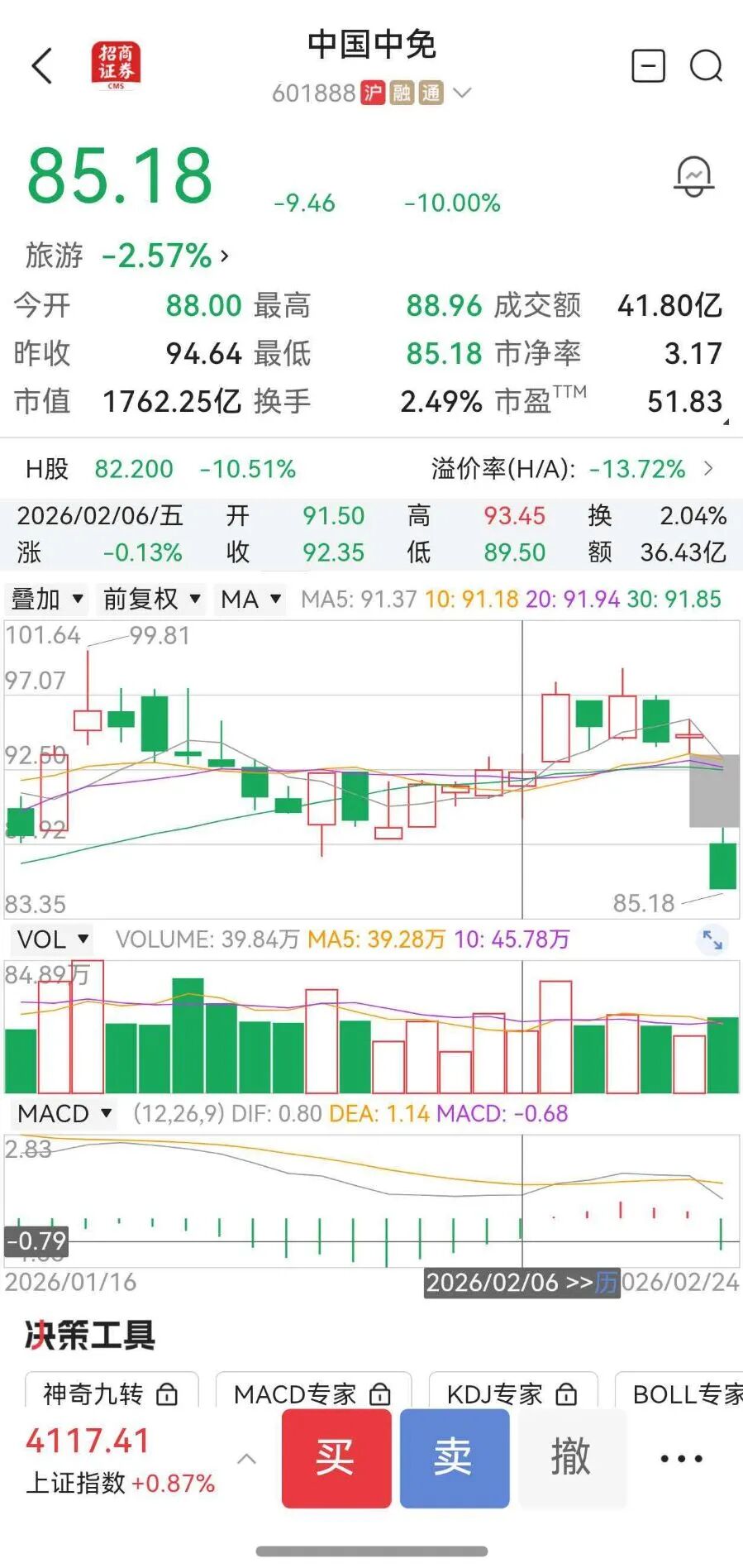The image size is (743, 1568).
Task: Tap the blue 卖 sell button
Action: [x=454, y=1457]
